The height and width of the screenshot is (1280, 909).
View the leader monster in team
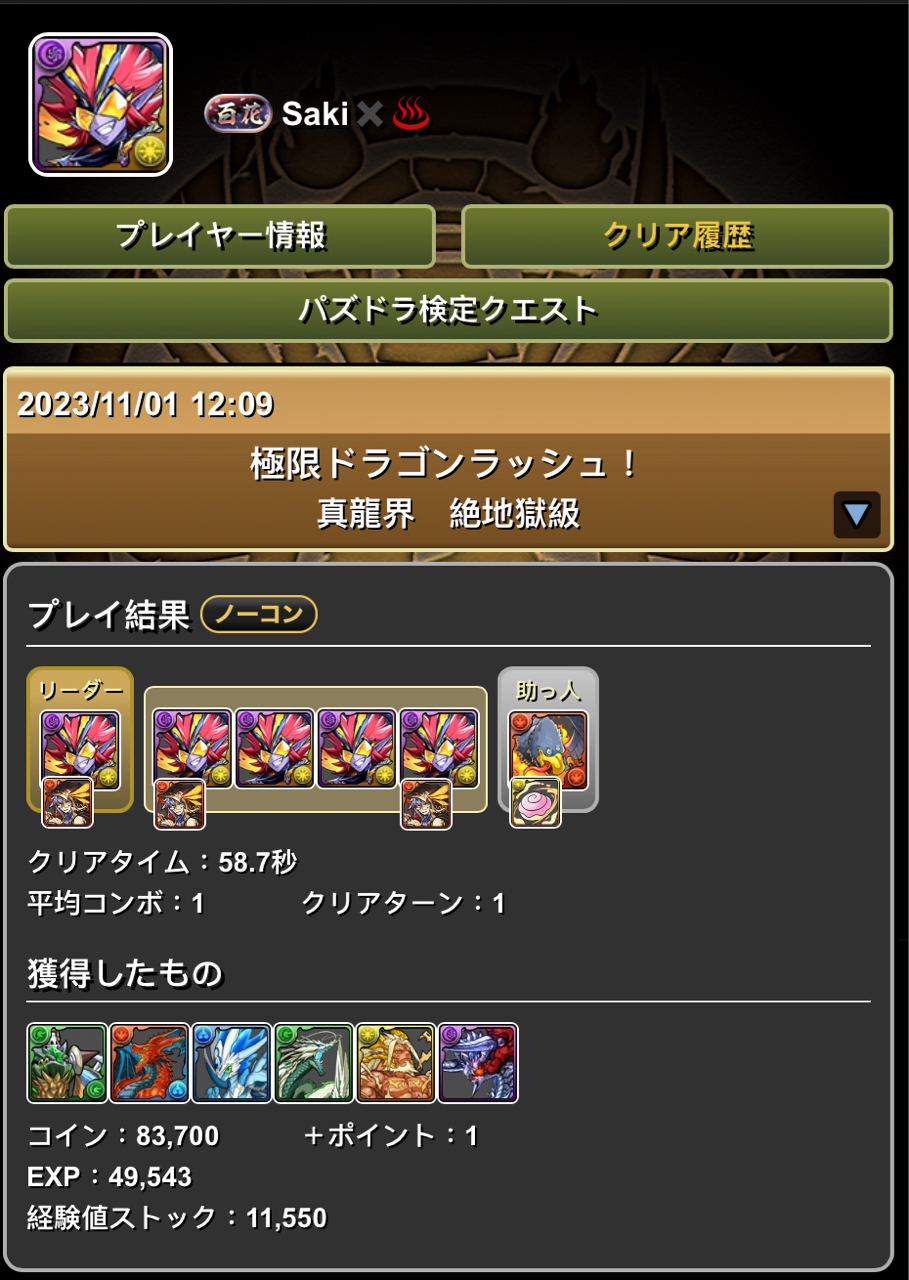point(80,750)
